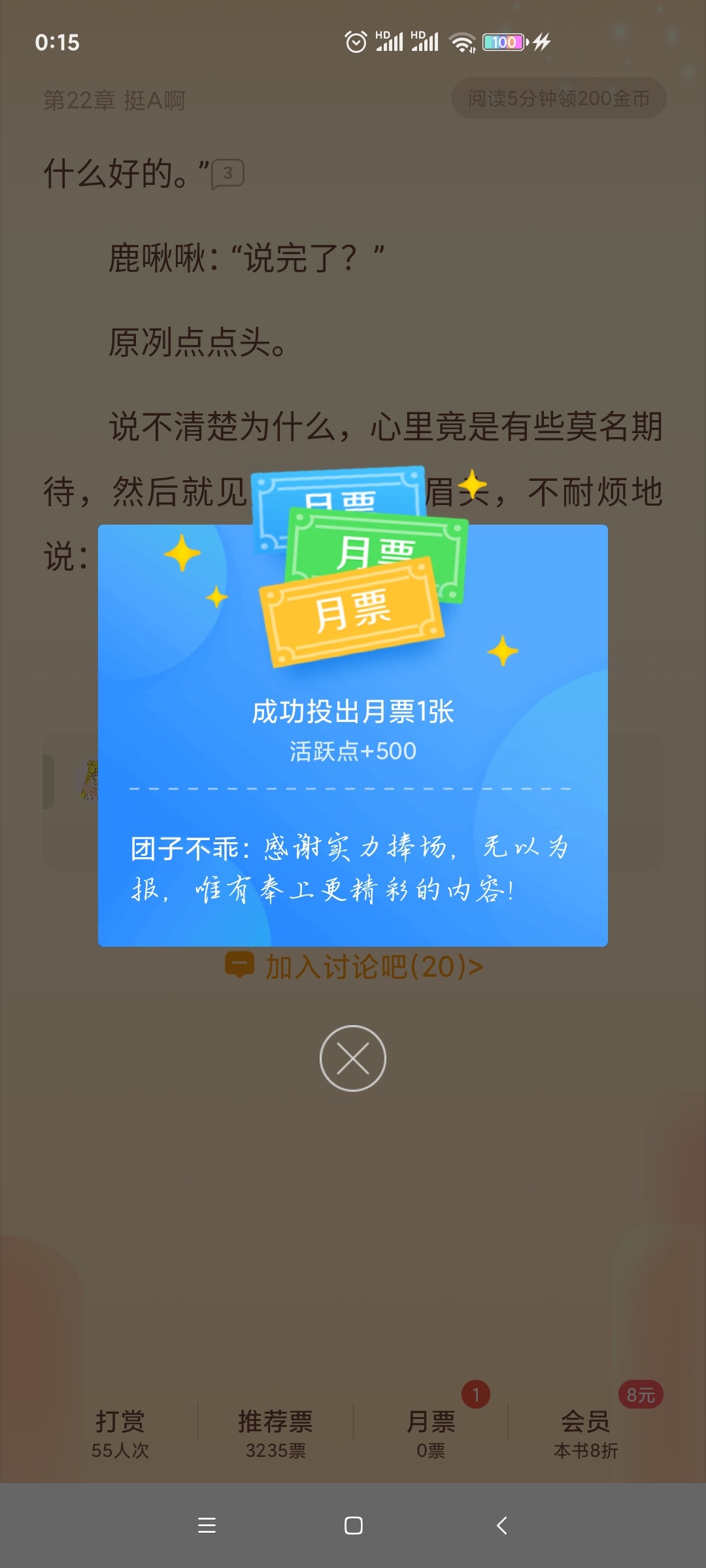The width and height of the screenshot is (706, 1568).
Task: Go back using the system back button
Action: click(501, 1526)
